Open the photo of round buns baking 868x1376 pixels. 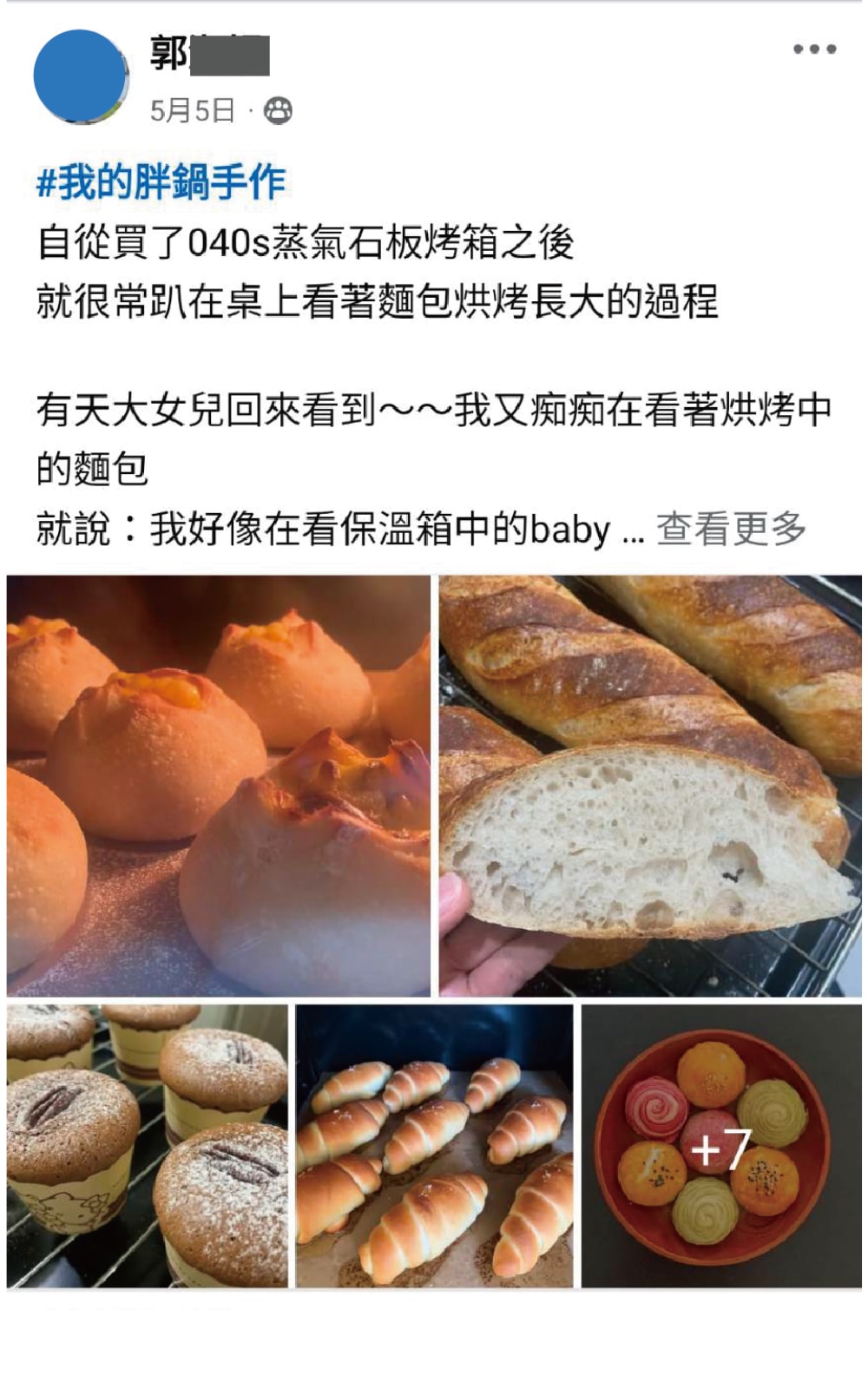pos(219,785)
